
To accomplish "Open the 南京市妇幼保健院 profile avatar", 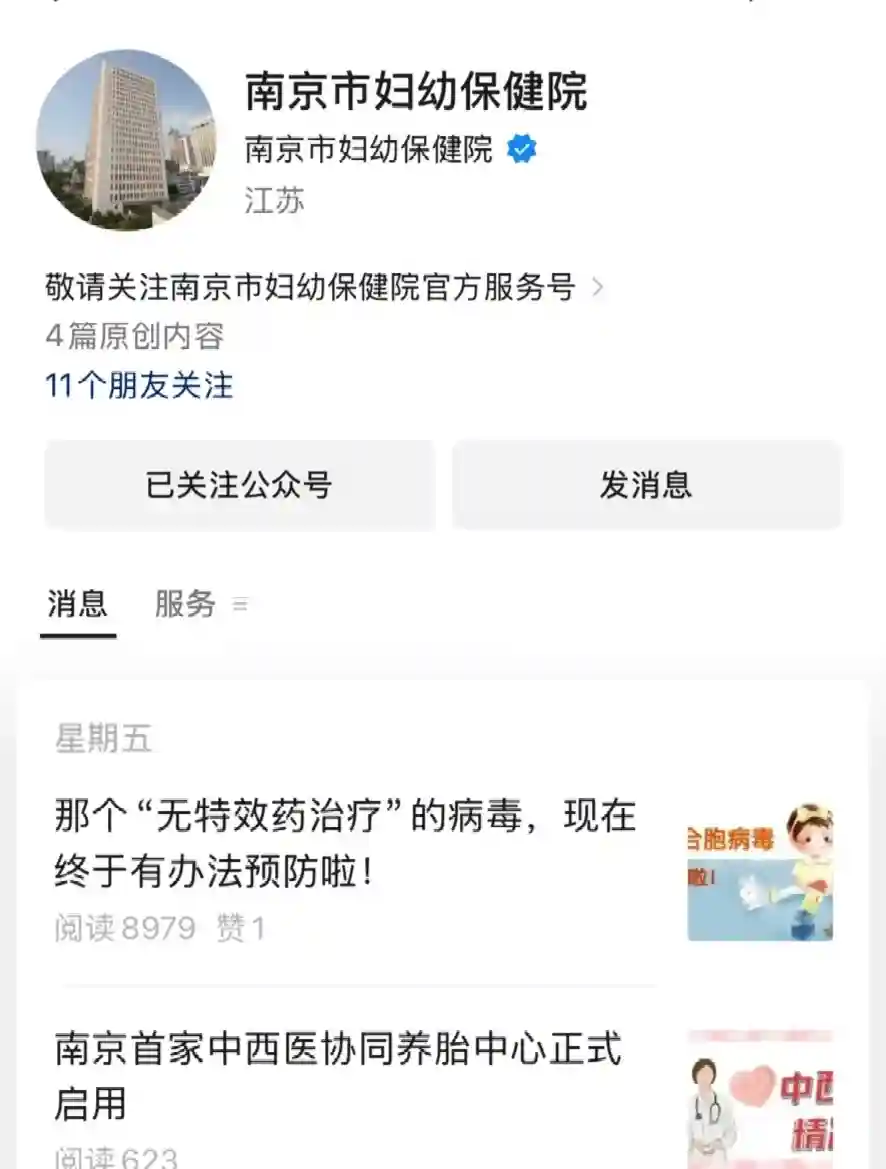I will [x=126, y=139].
